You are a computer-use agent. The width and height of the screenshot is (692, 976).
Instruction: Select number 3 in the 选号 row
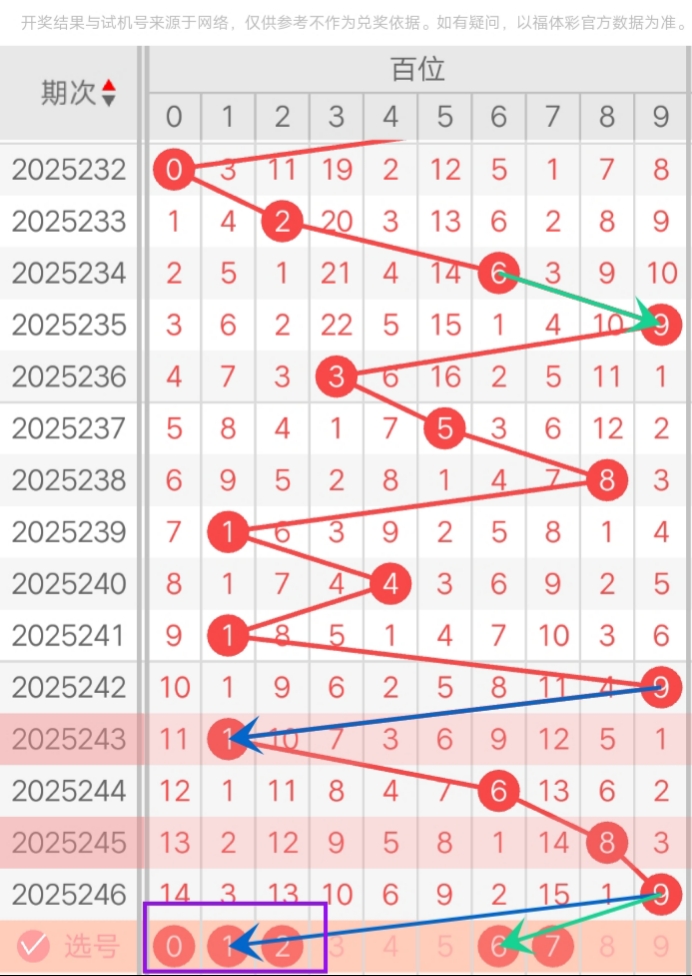click(336, 945)
